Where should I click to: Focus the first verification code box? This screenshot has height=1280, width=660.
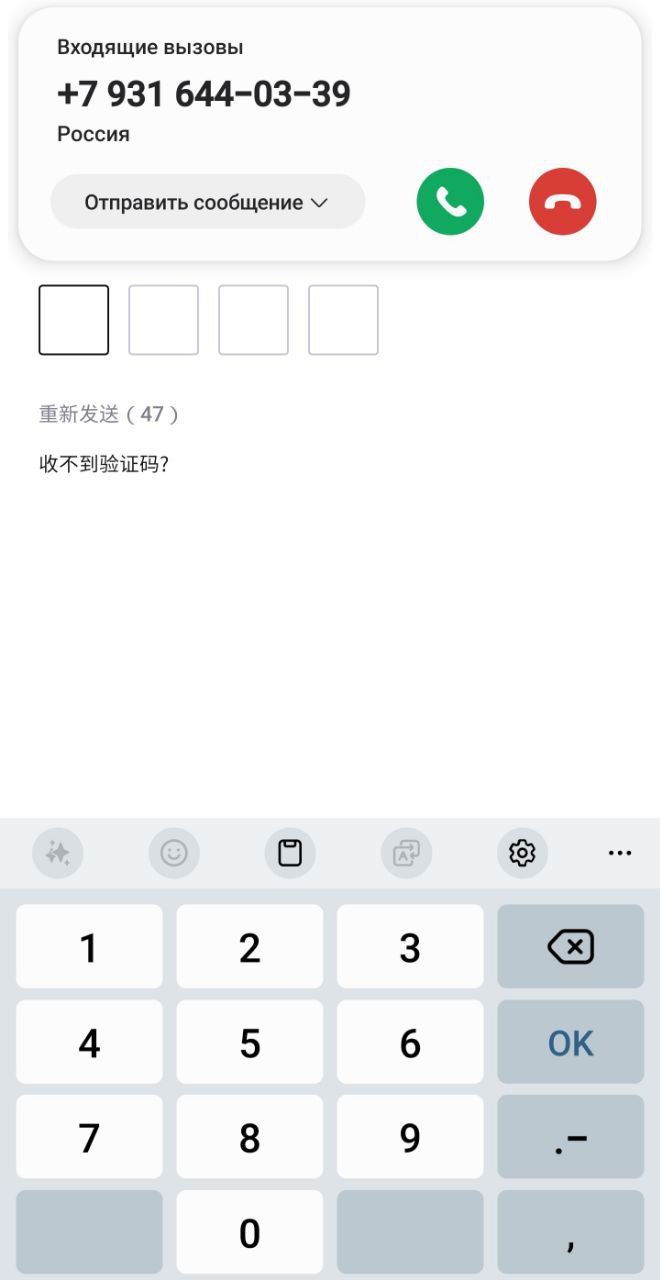point(74,320)
